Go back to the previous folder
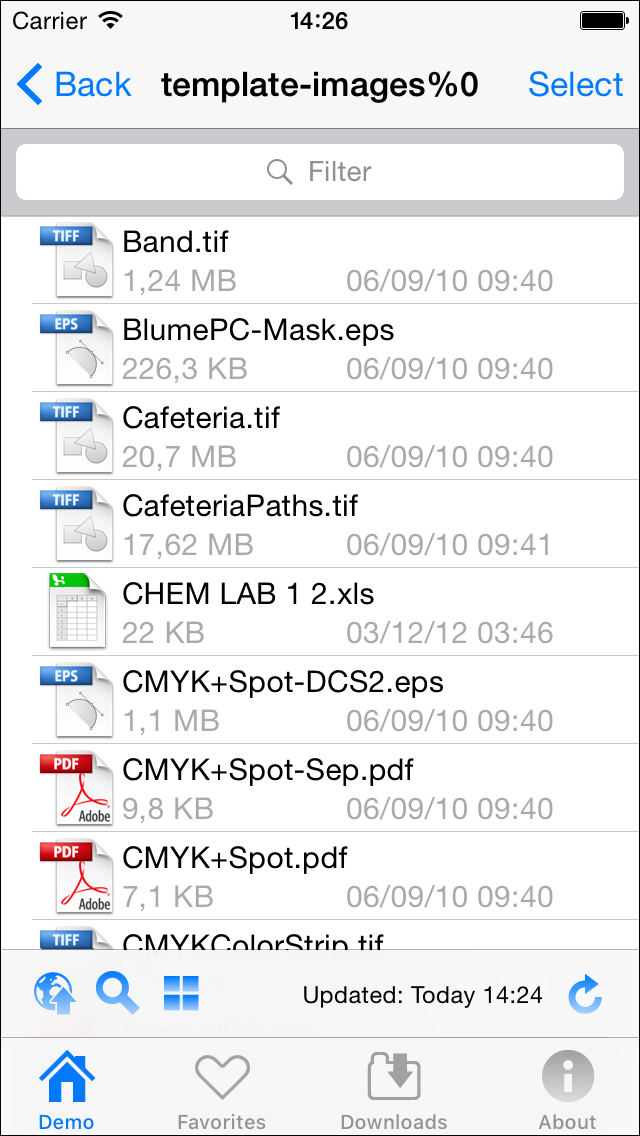Viewport: 640px width, 1136px height. 74,84
